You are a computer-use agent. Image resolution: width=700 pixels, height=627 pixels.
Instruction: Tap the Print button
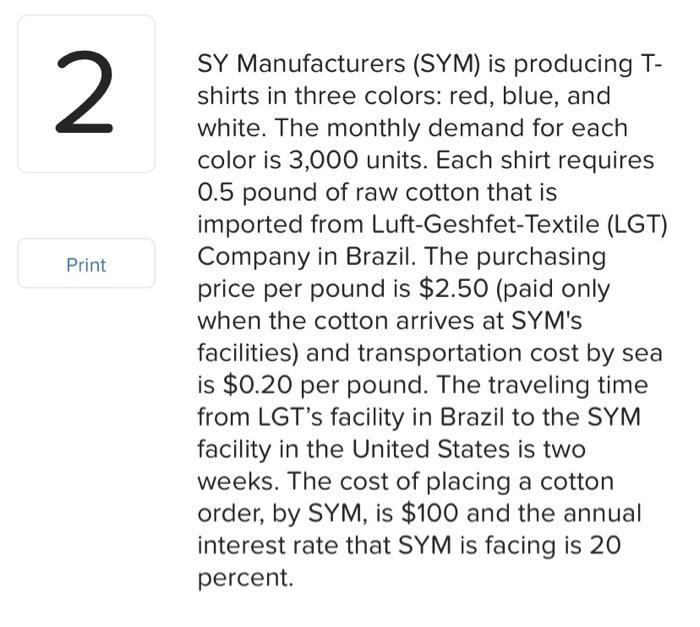point(86,264)
